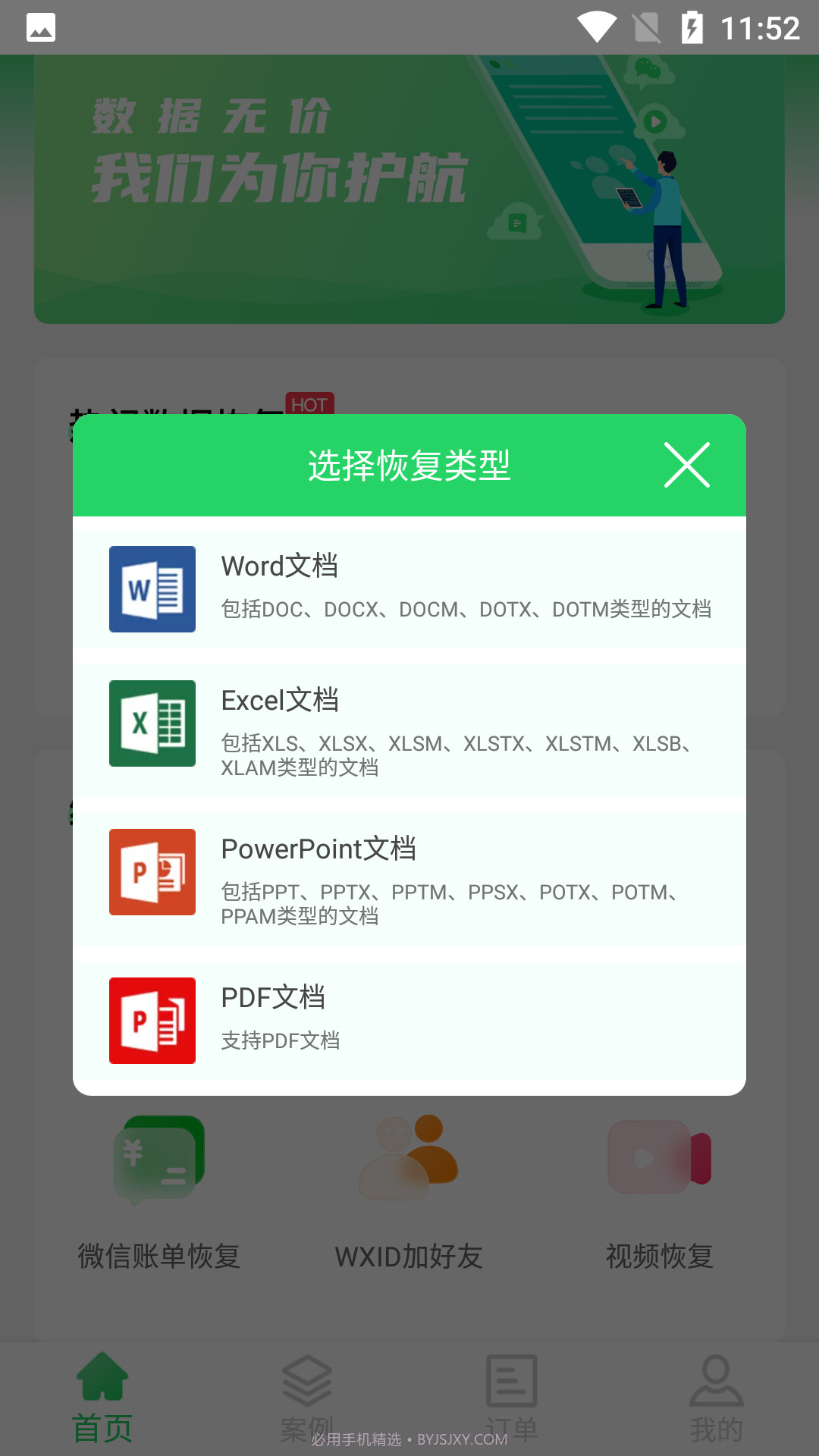The width and height of the screenshot is (819, 1456).
Task: Select the PowerPoint document recovery icon
Action: (x=152, y=871)
